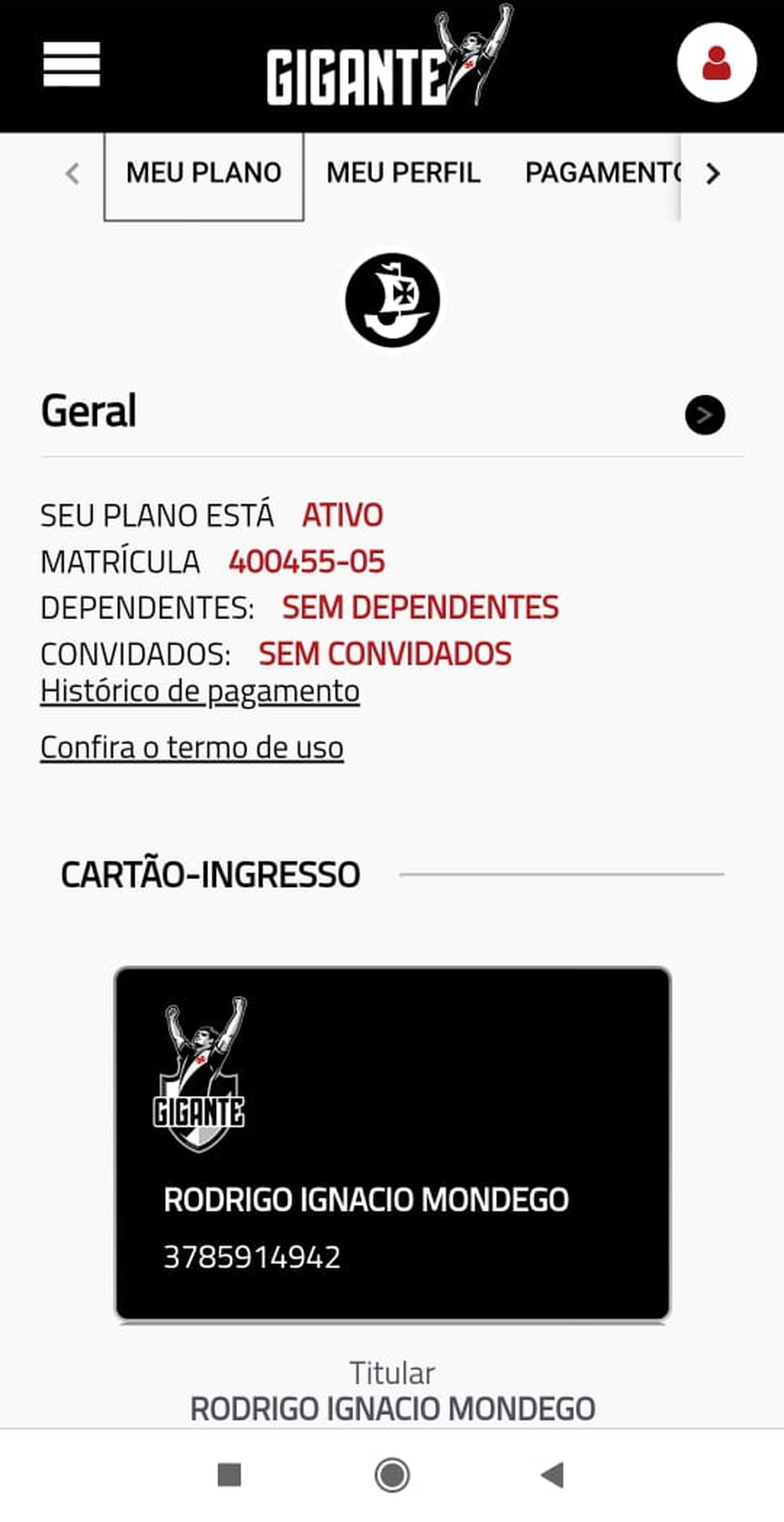Open the Gigante cartão-ingresso card
The height and width of the screenshot is (1522, 784).
pos(392,1143)
